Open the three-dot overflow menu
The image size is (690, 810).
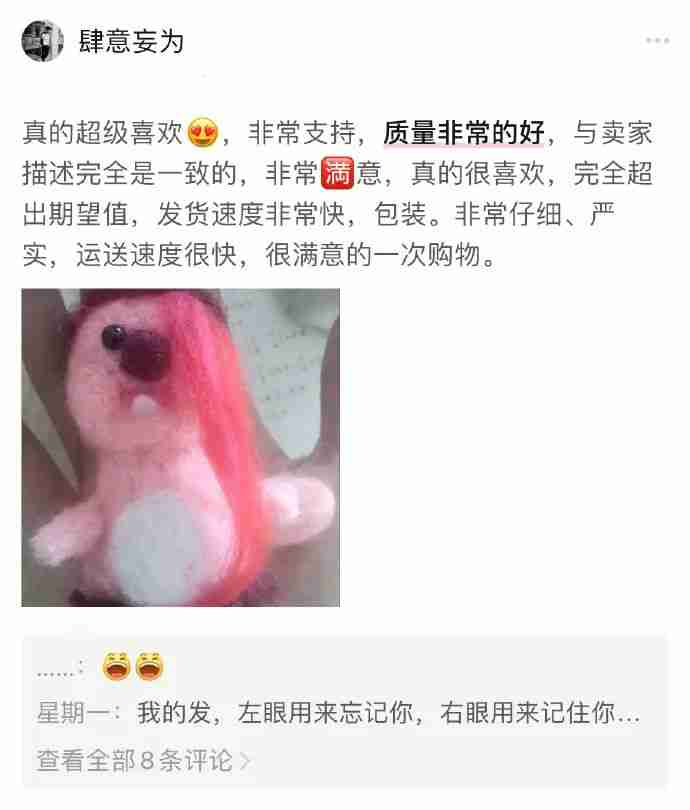[657, 41]
